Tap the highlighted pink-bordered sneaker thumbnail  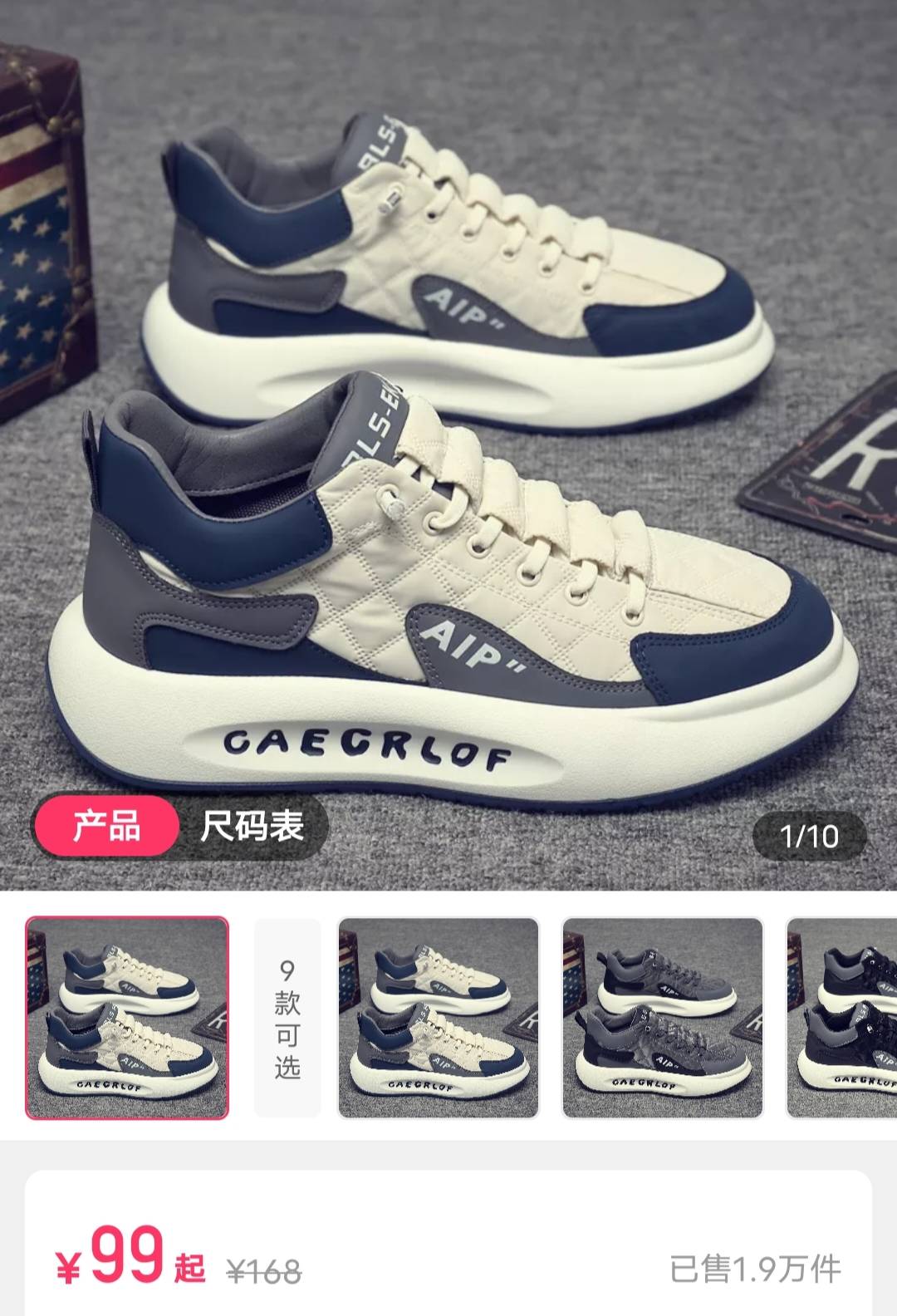click(x=127, y=1018)
